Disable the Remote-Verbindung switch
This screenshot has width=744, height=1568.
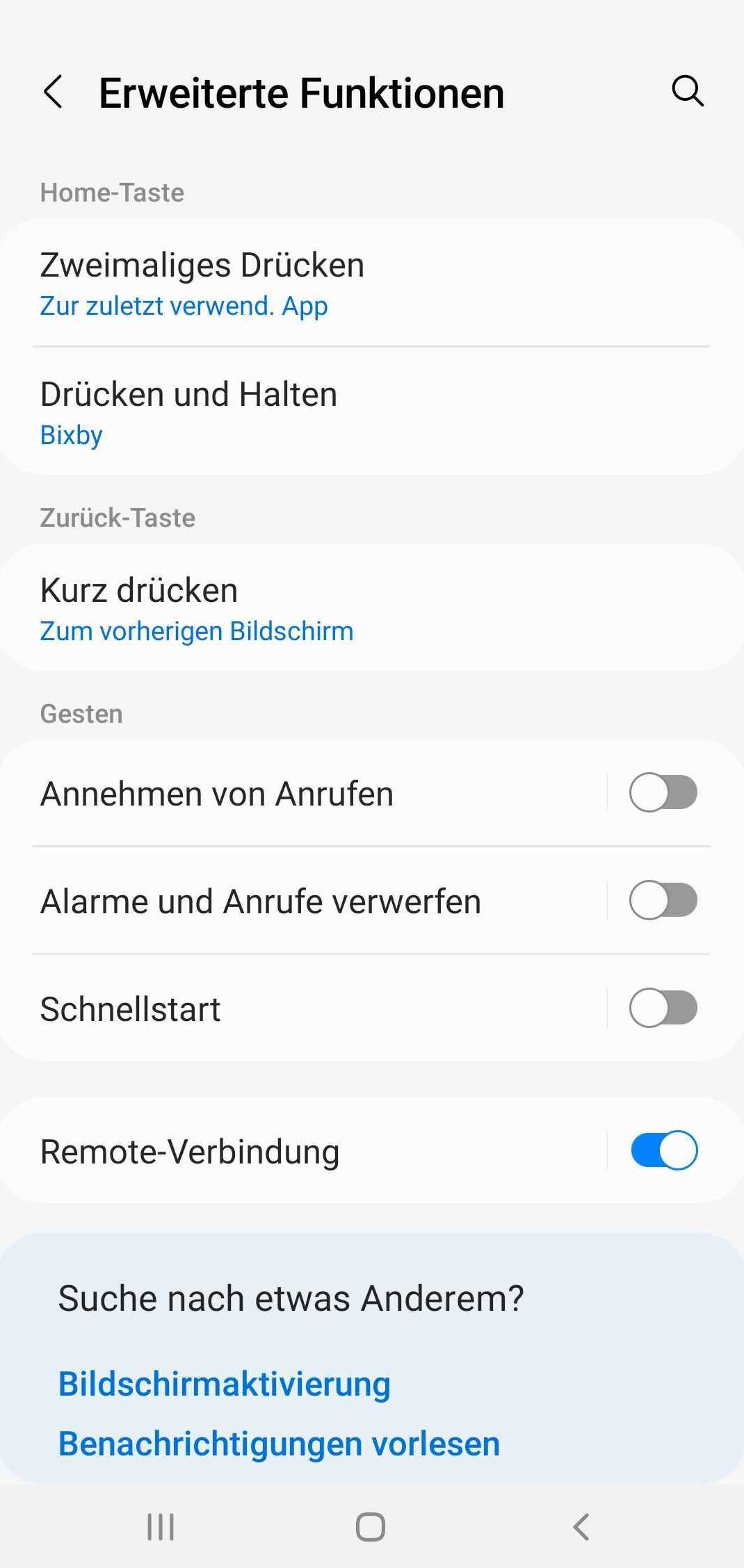(663, 1151)
